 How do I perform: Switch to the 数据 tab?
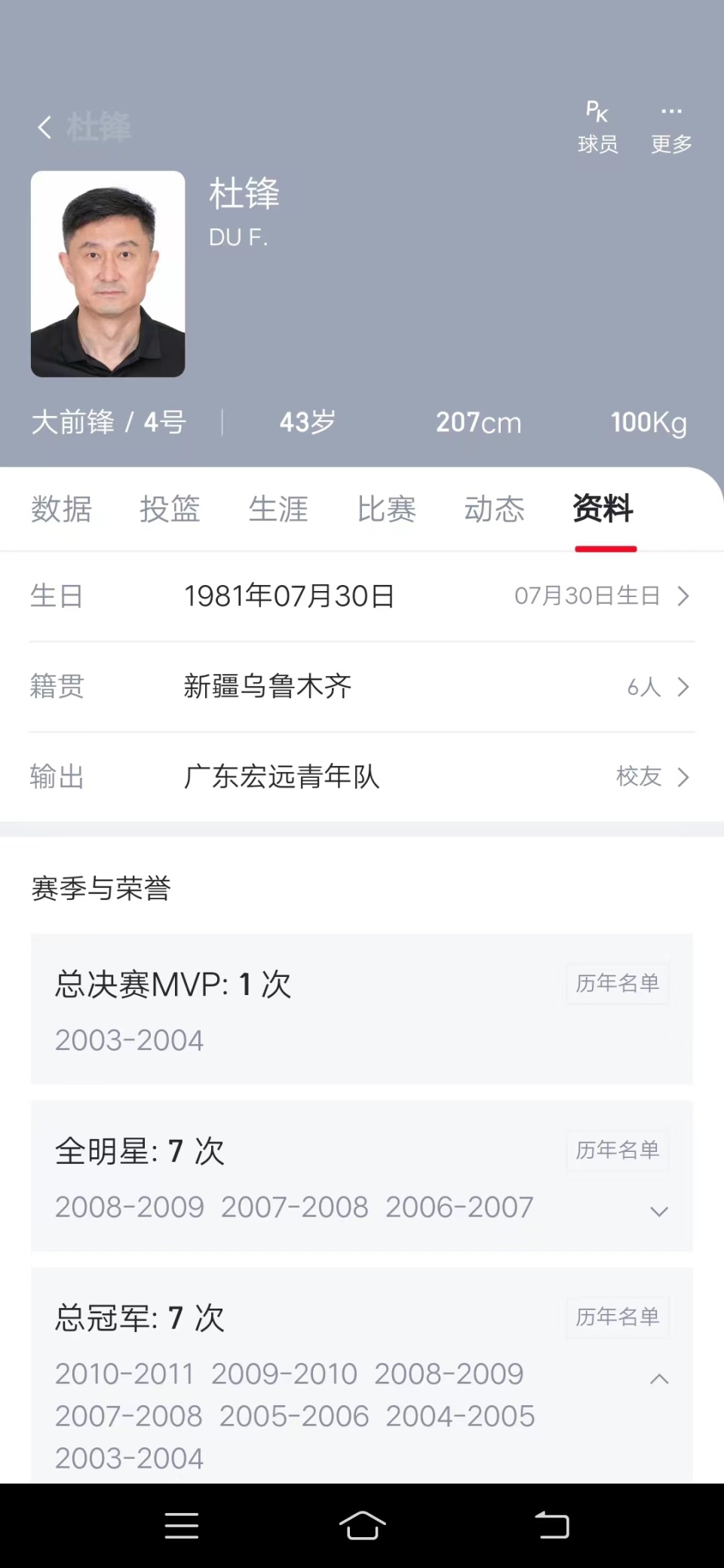61,510
